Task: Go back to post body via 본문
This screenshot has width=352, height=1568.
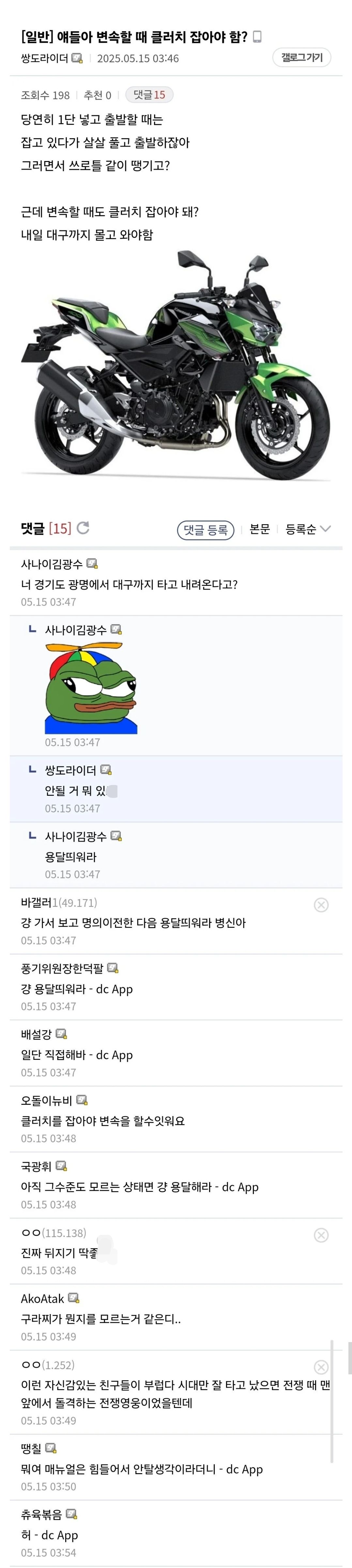Action: 259,529
